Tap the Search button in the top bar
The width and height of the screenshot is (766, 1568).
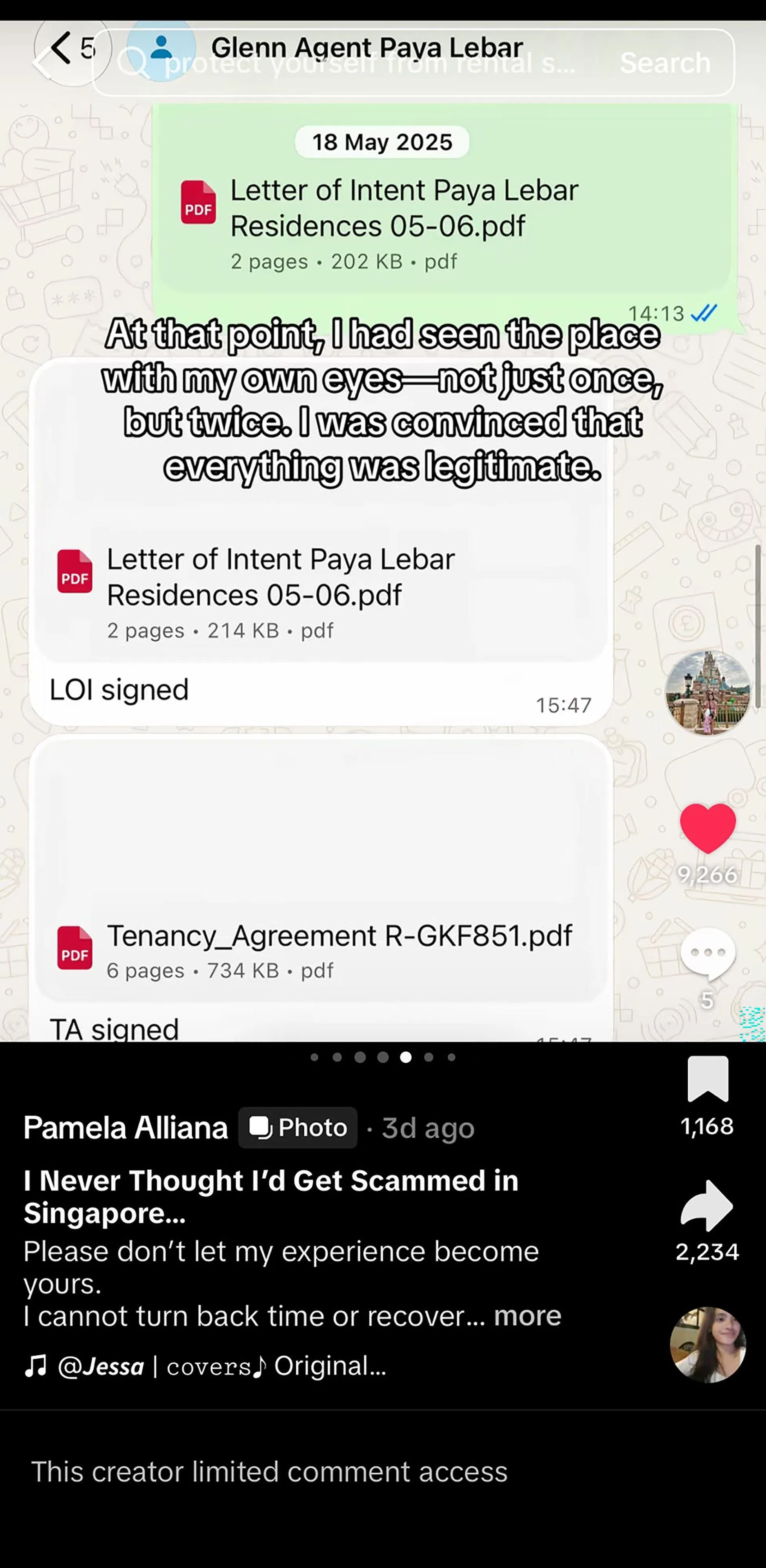tap(665, 63)
